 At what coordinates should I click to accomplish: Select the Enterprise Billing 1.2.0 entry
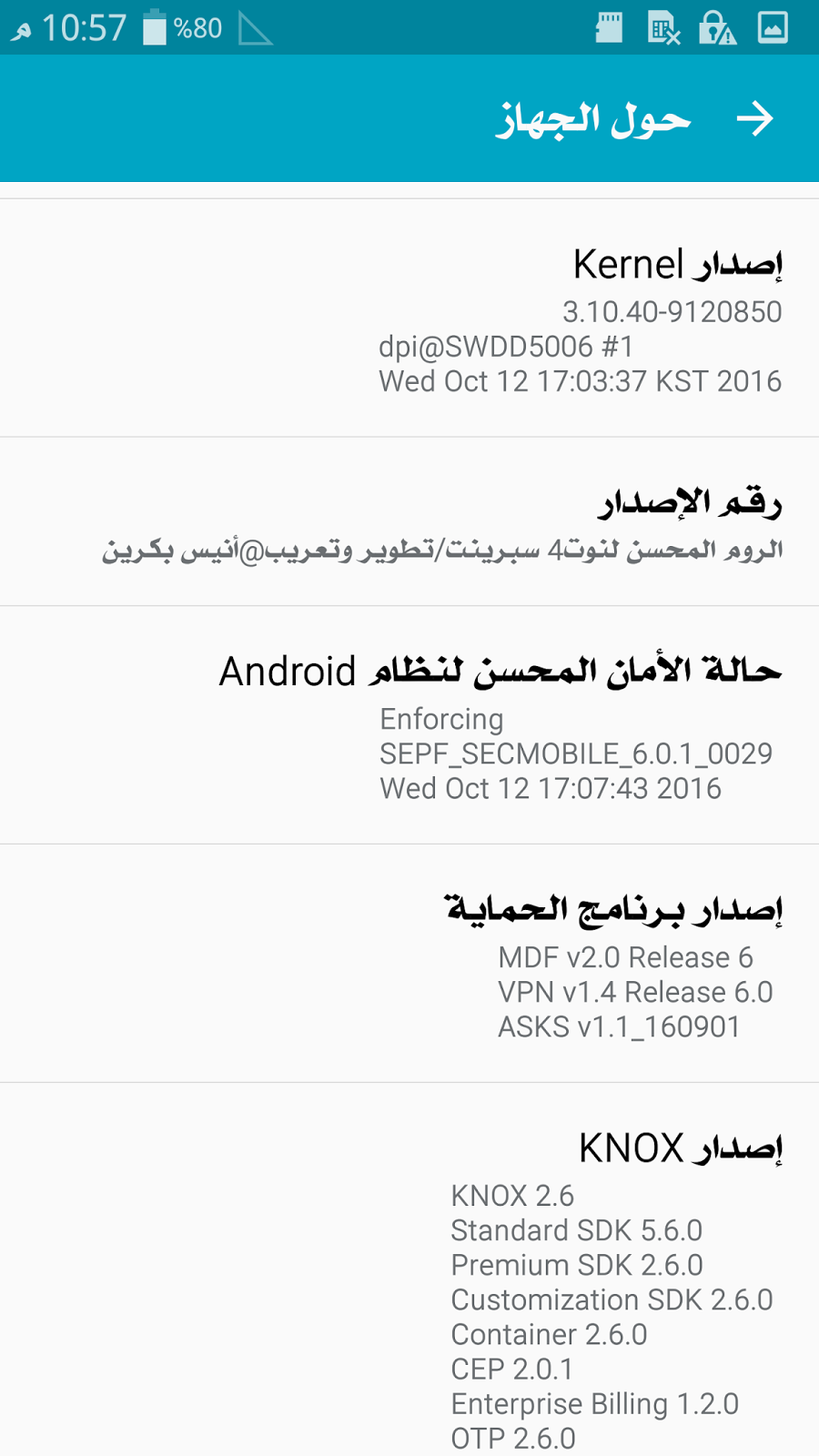594,1404
